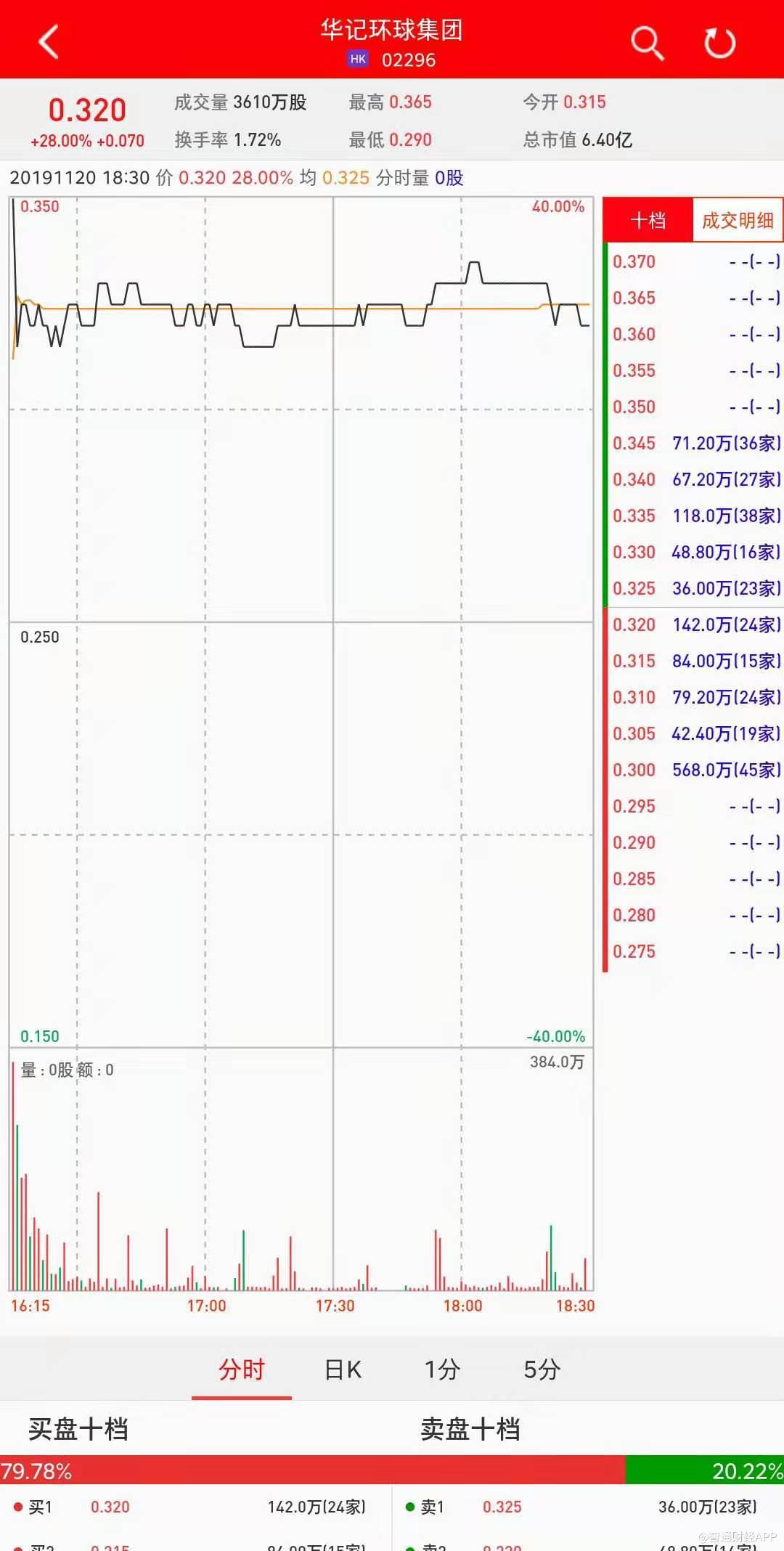
Task: Select the 分时 intraday chart tab
Action: click(242, 1369)
